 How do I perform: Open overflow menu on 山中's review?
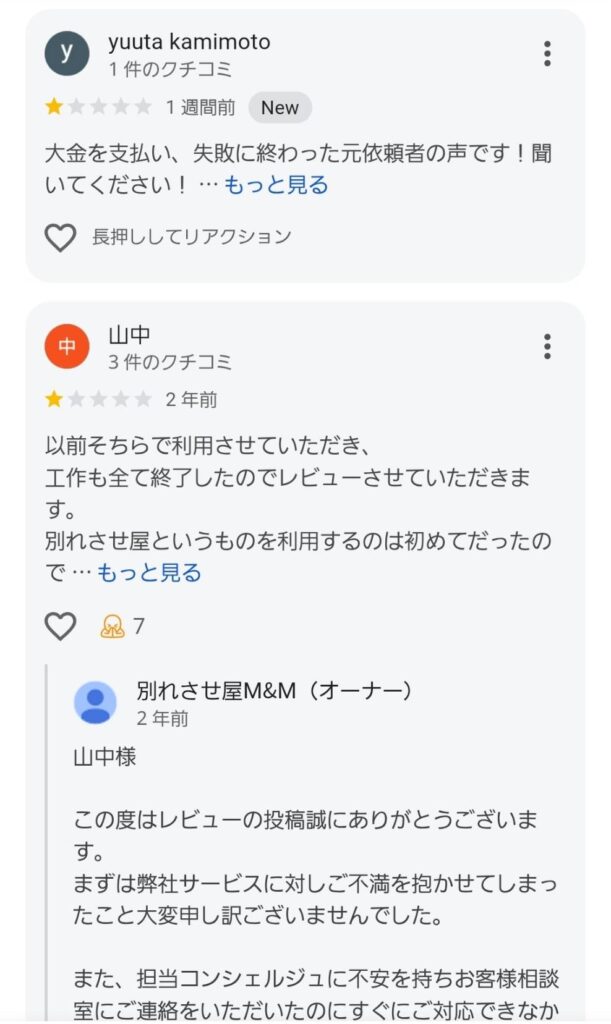(x=547, y=346)
